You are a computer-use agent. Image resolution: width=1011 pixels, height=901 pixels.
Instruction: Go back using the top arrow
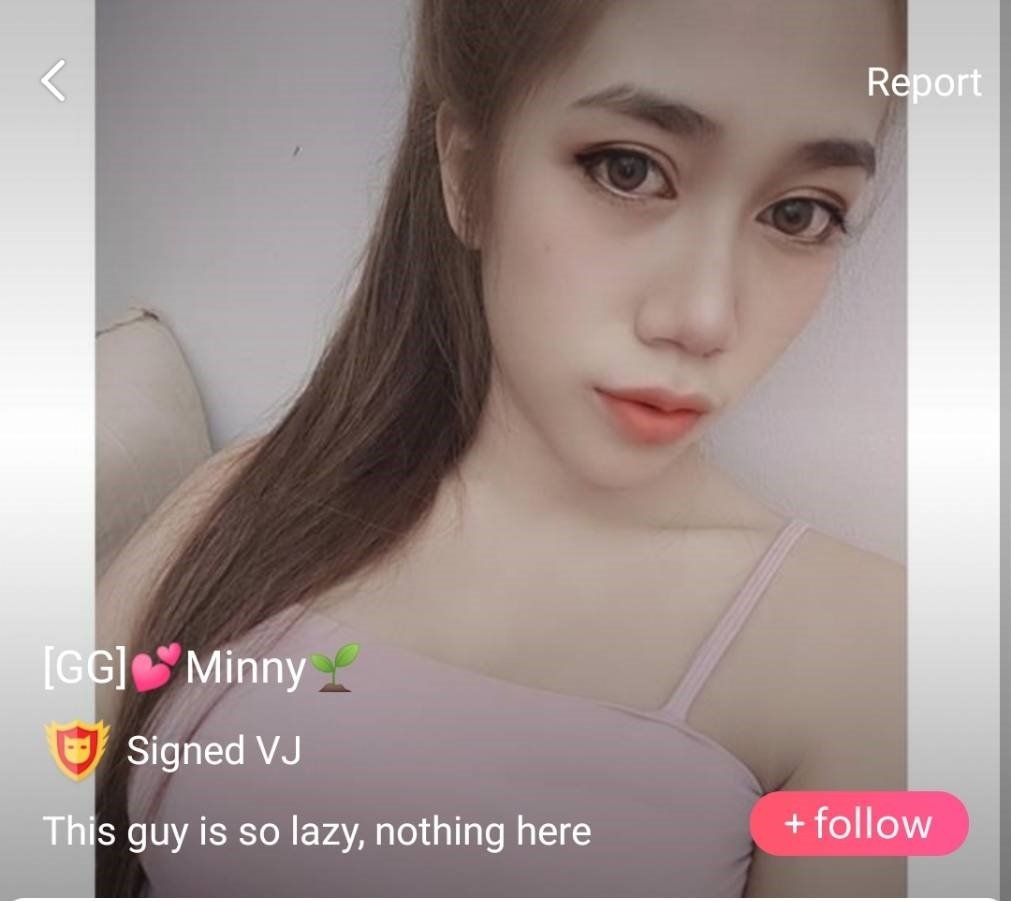coord(54,81)
